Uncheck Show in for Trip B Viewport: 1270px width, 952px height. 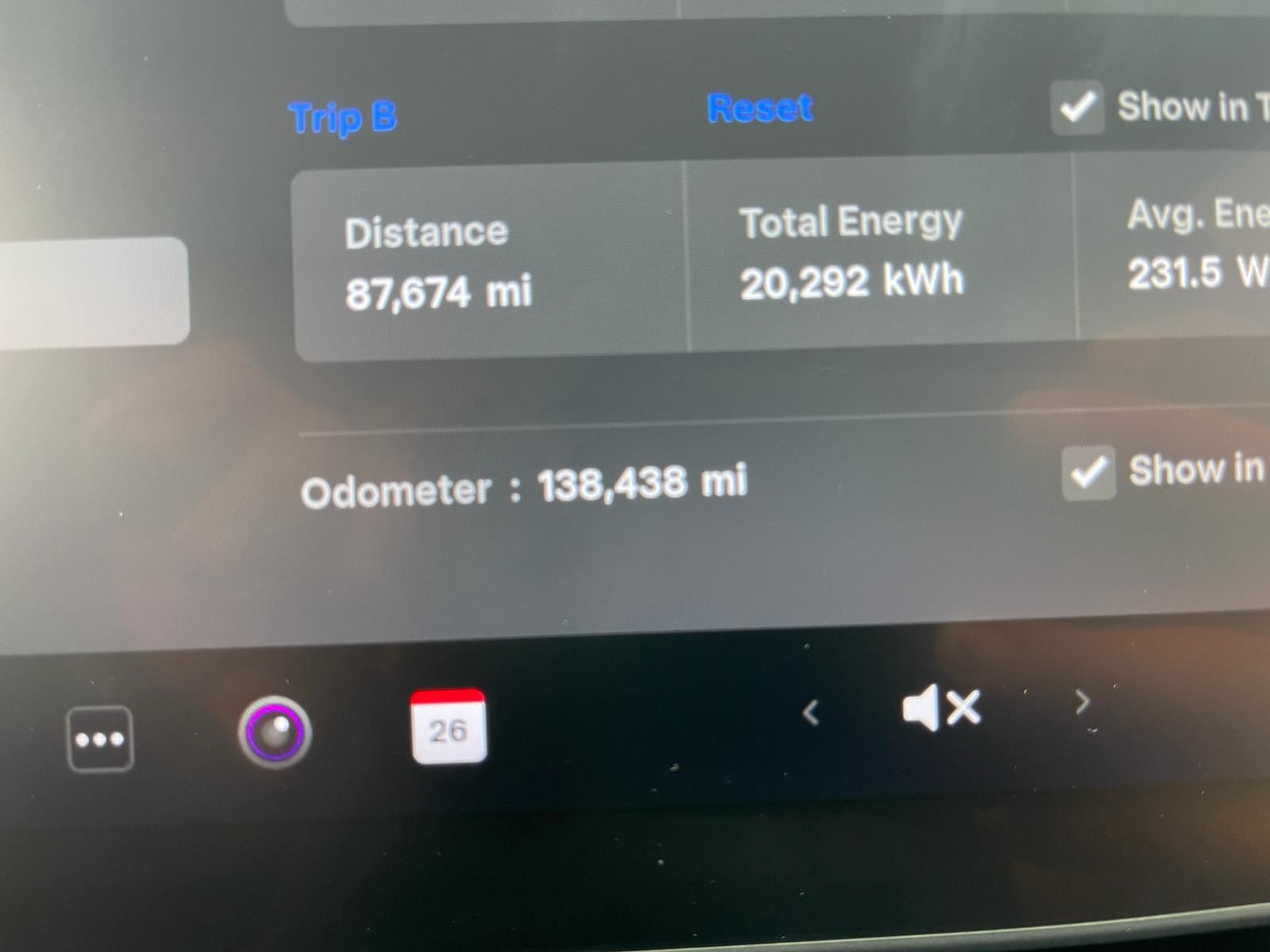(1077, 107)
